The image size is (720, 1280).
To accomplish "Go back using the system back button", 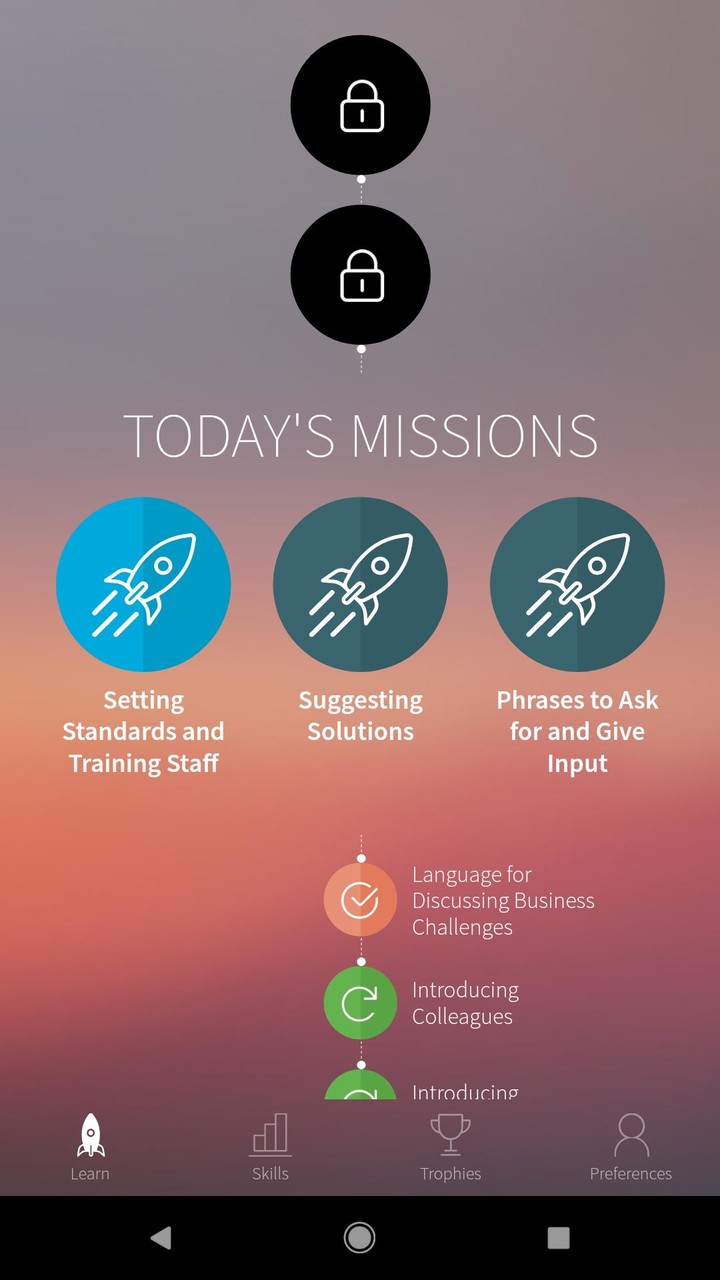I will 160,1238.
